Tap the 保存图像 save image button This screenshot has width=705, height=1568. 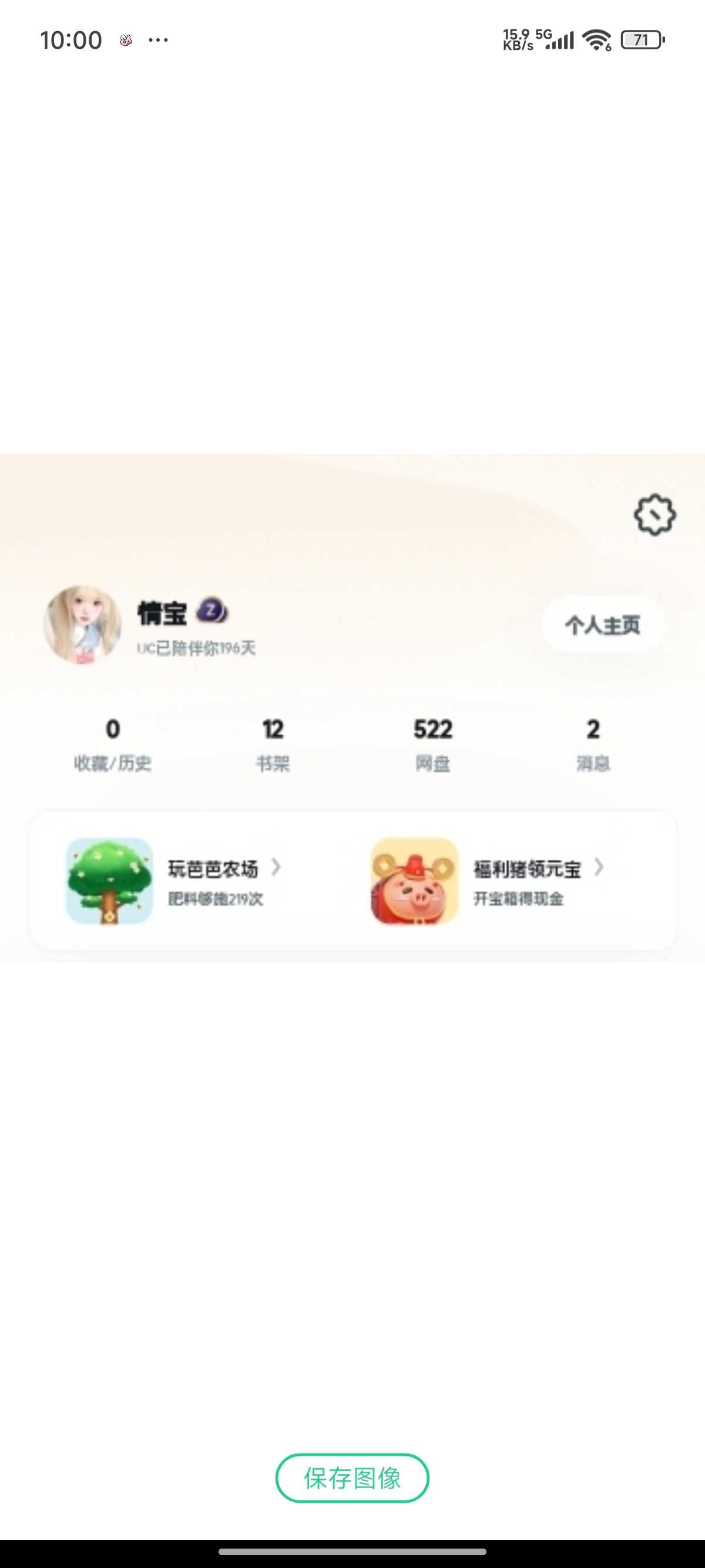point(352,1478)
